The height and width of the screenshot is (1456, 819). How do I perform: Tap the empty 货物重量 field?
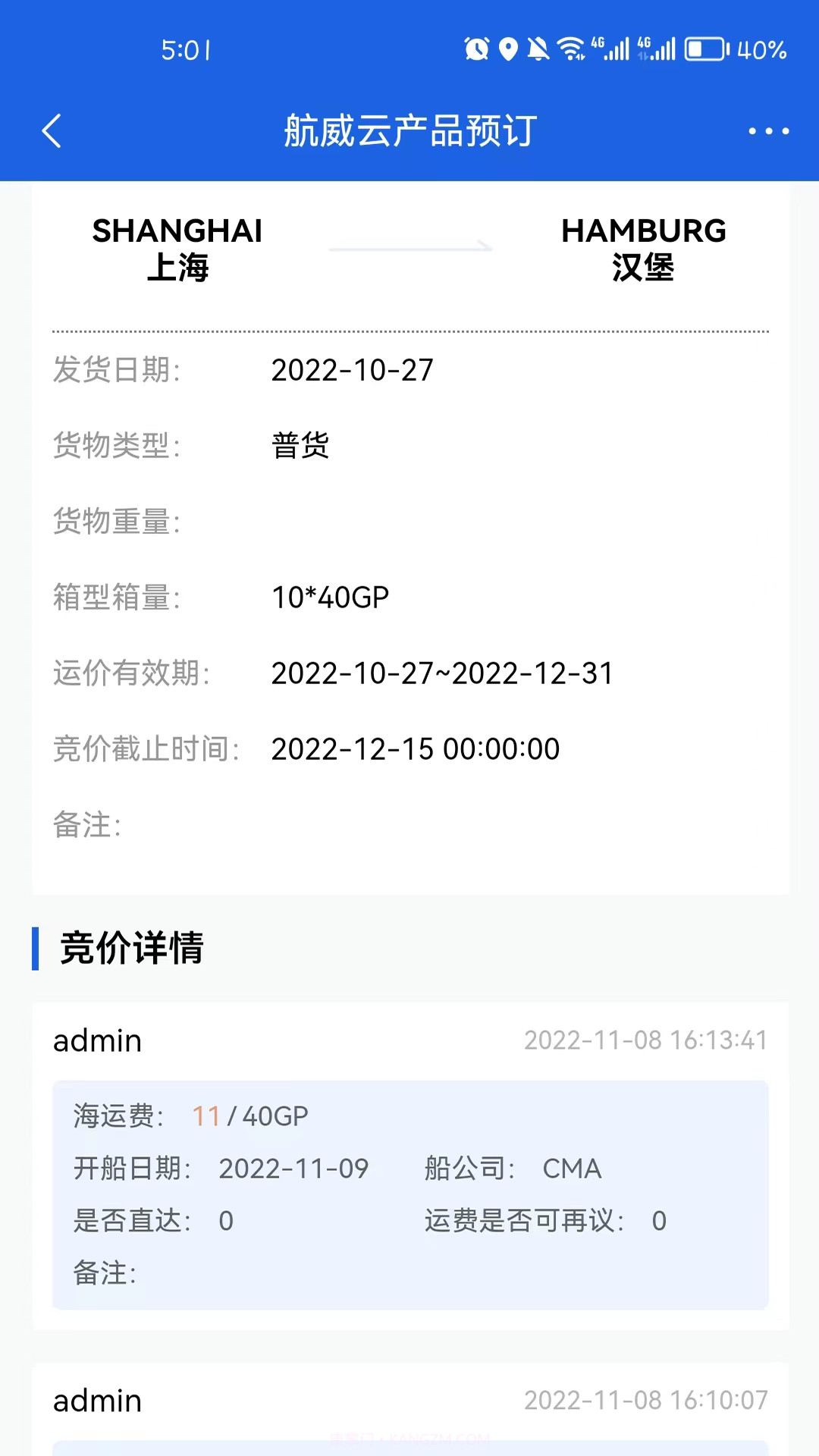click(341, 522)
